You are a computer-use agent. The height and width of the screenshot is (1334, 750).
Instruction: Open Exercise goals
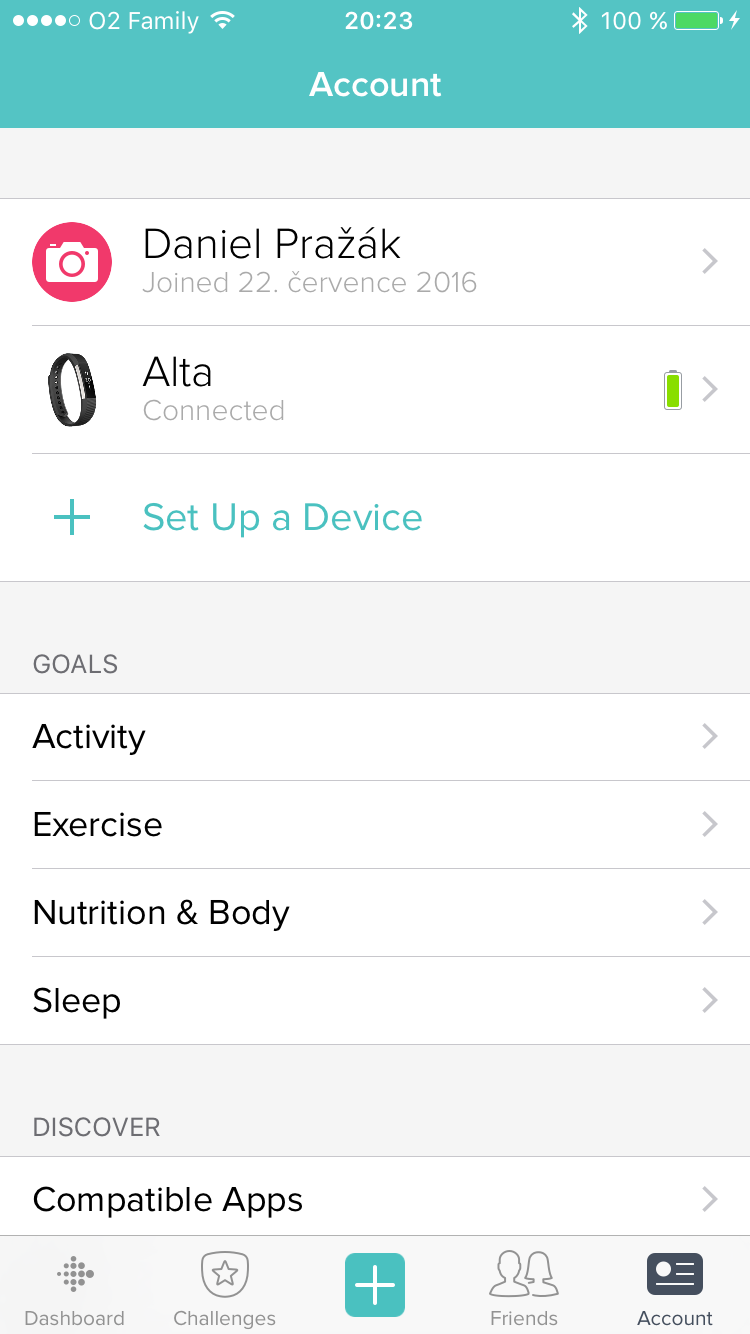[x=375, y=825]
